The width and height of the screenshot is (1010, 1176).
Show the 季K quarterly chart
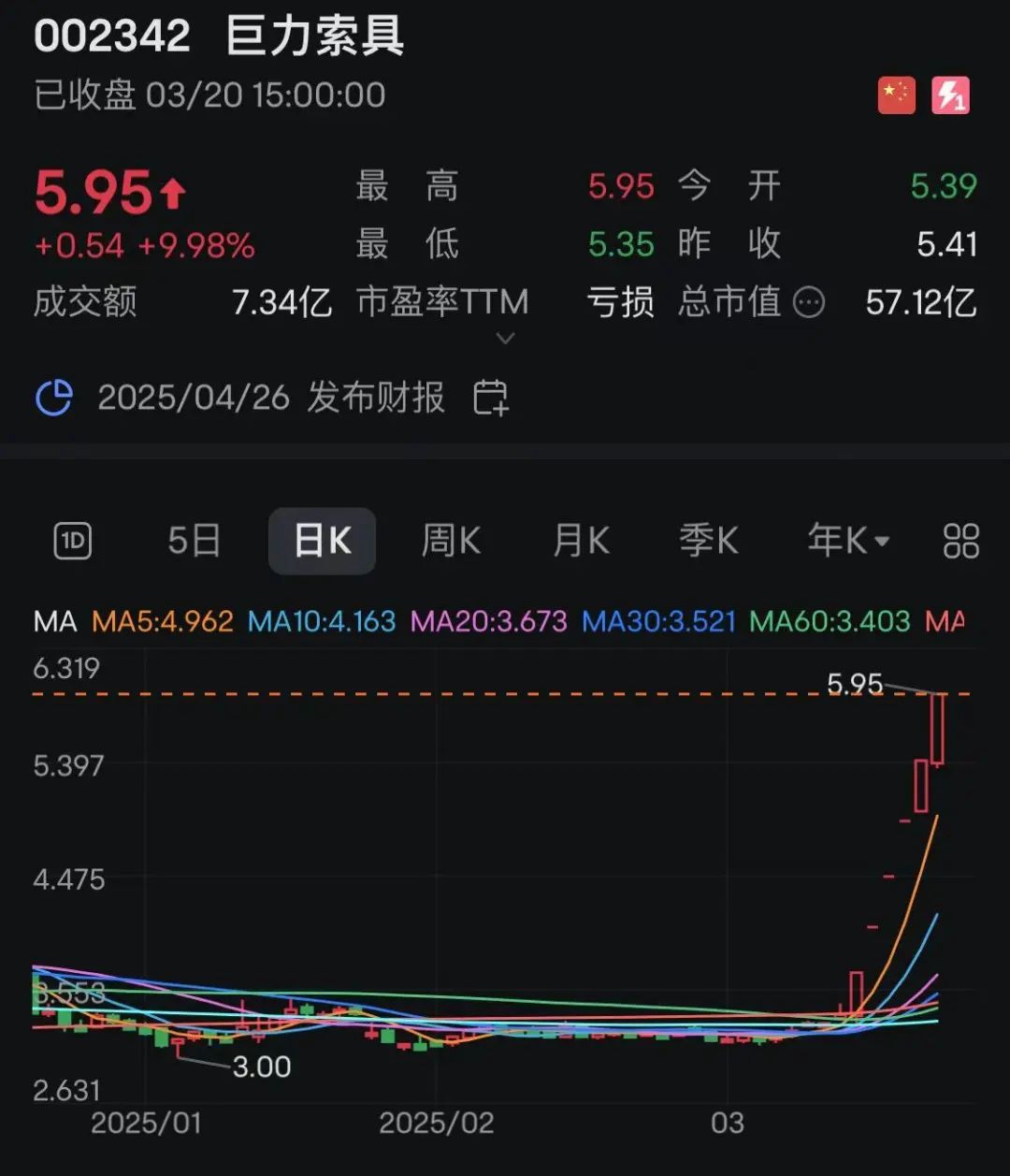click(x=708, y=541)
